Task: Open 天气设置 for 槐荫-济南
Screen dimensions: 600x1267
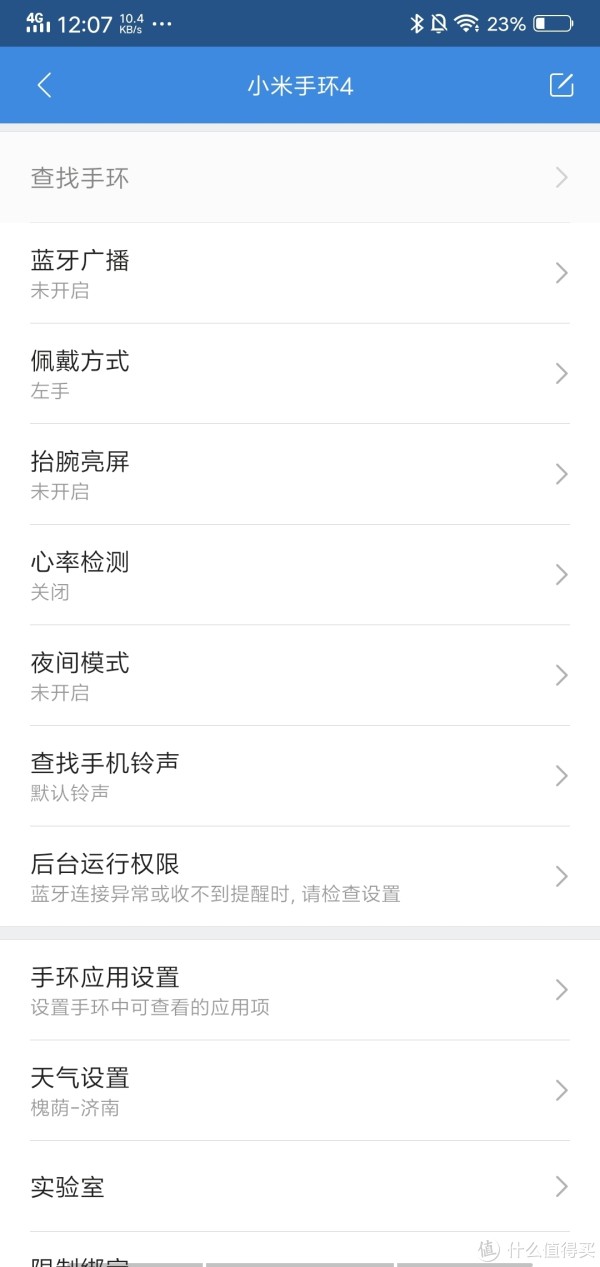Action: [300, 1090]
